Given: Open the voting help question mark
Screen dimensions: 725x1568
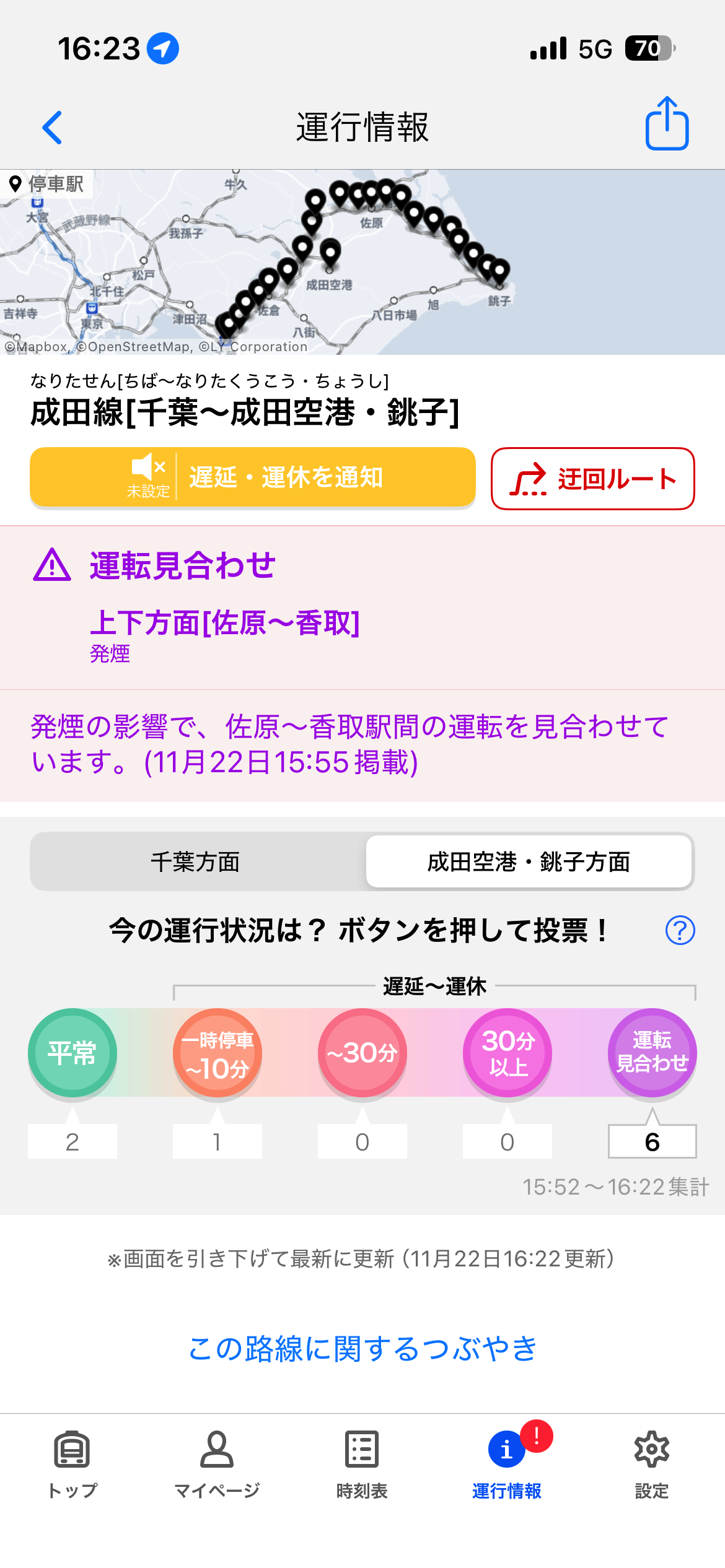Looking at the screenshot, I should coord(680,930).
